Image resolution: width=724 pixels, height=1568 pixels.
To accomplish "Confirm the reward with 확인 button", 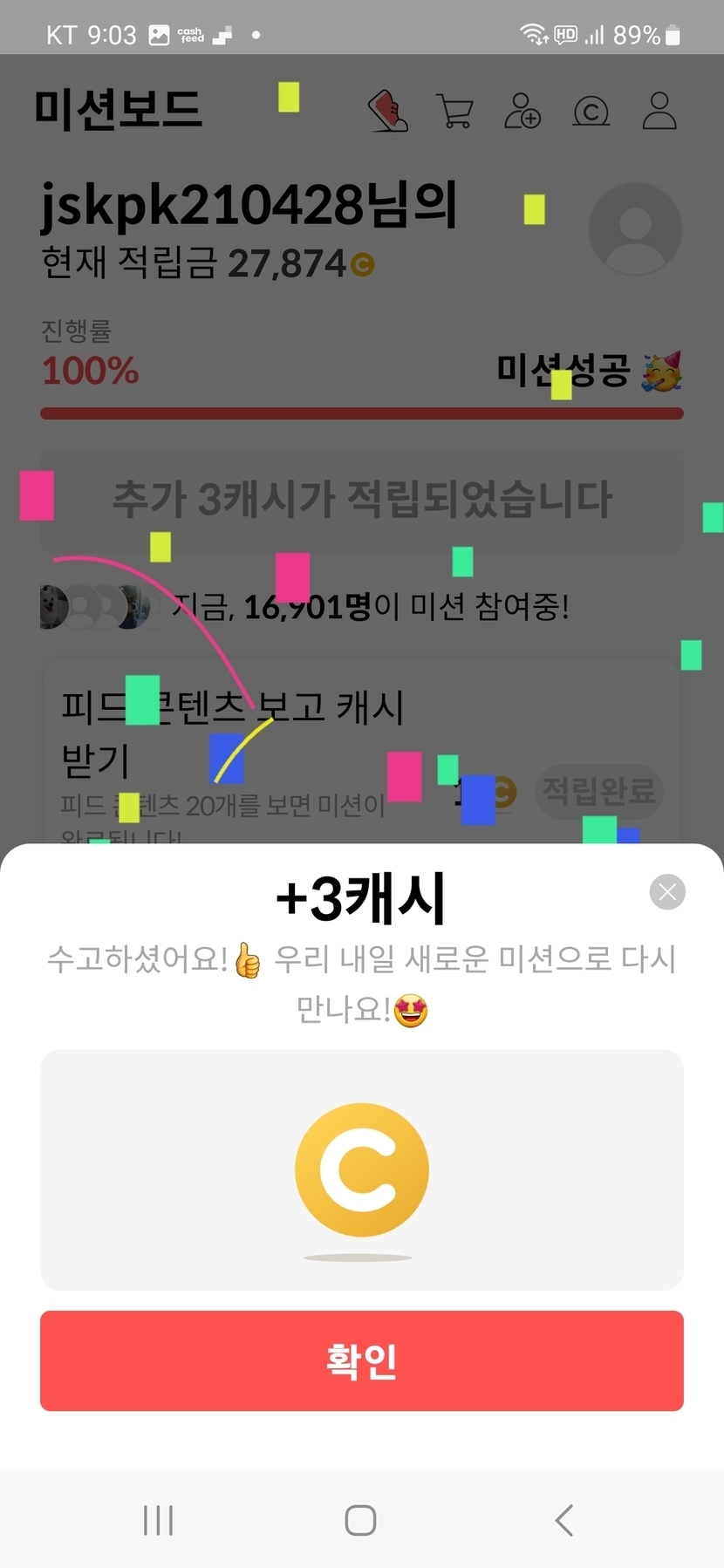I will tap(362, 1360).
